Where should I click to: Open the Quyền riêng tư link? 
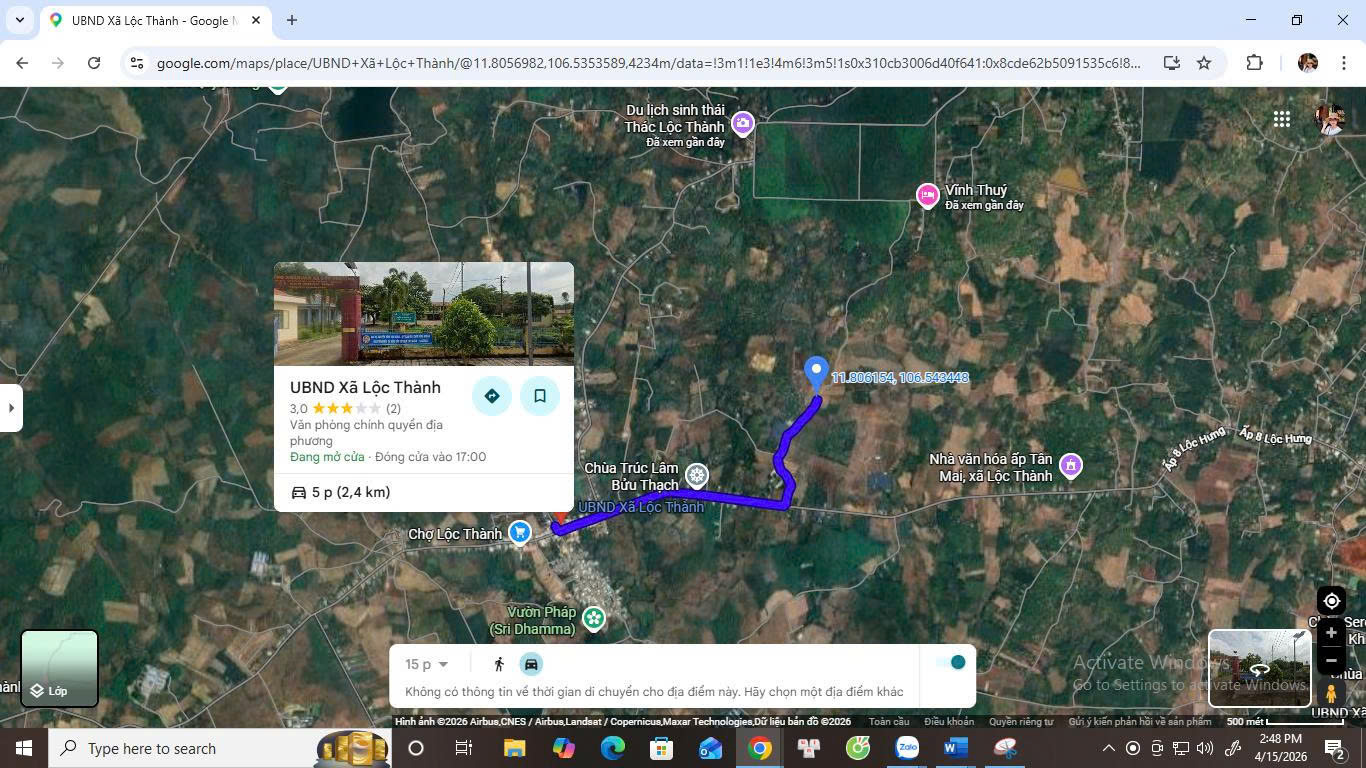pyautogui.click(x=1021, y=721)
